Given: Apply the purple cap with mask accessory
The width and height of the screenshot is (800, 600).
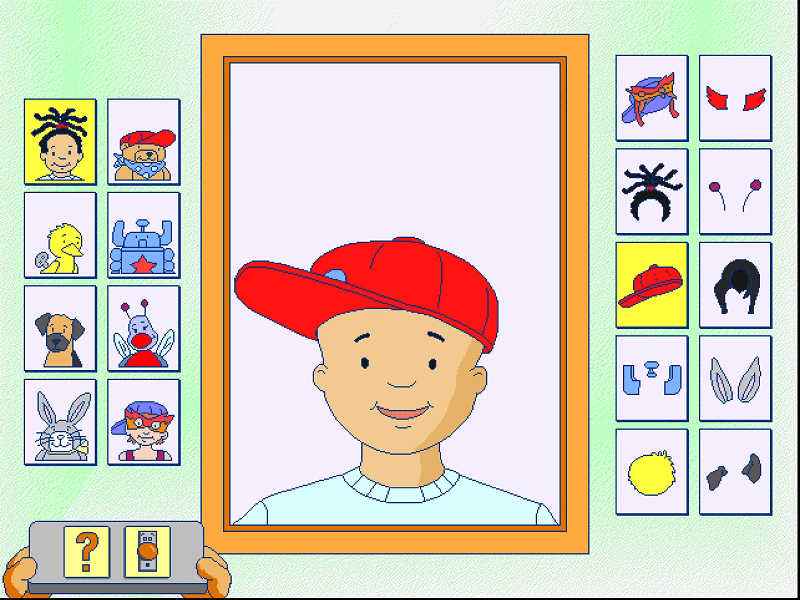Looking at the screenshot, I should (x=652, y=98).
